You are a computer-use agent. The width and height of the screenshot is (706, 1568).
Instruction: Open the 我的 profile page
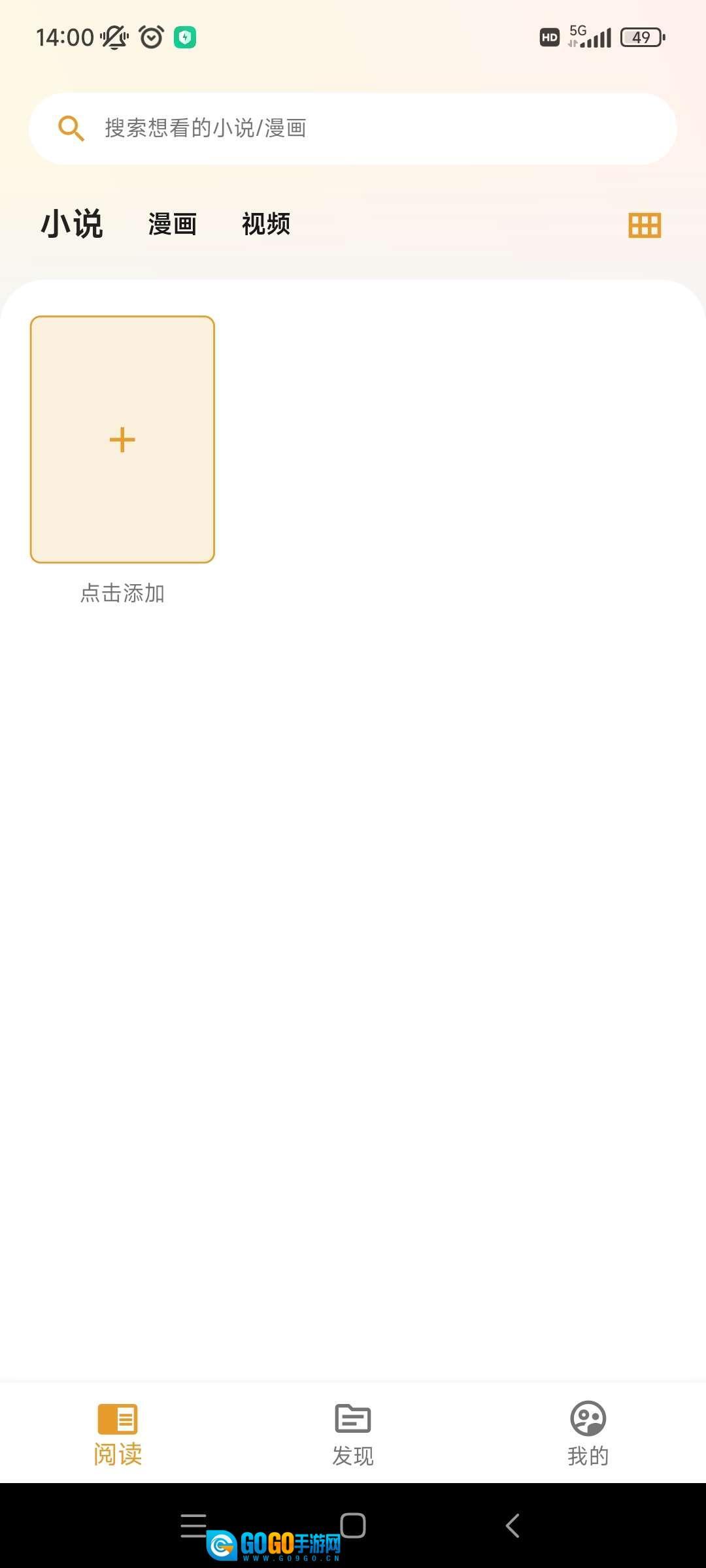pos(588,1434)
